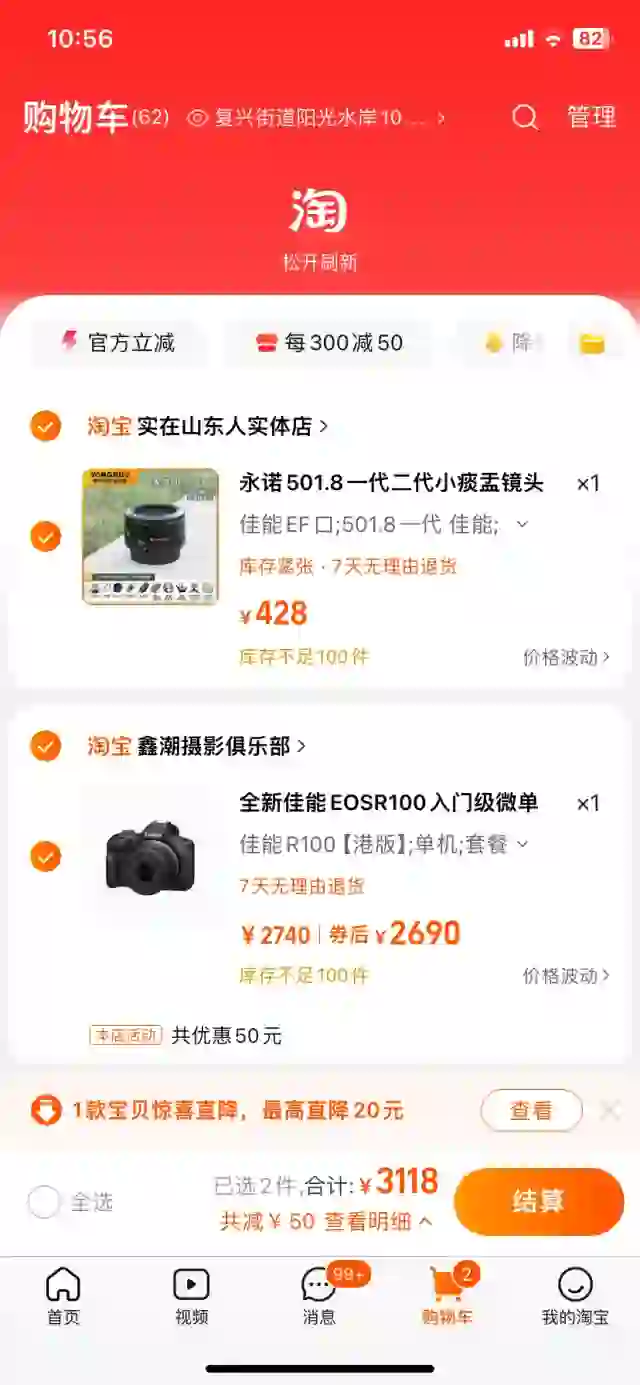Viewport: 640px width, 1385px height.
Task: Expand spec options 佳能EF口 for lens
Action: point(384,524)
